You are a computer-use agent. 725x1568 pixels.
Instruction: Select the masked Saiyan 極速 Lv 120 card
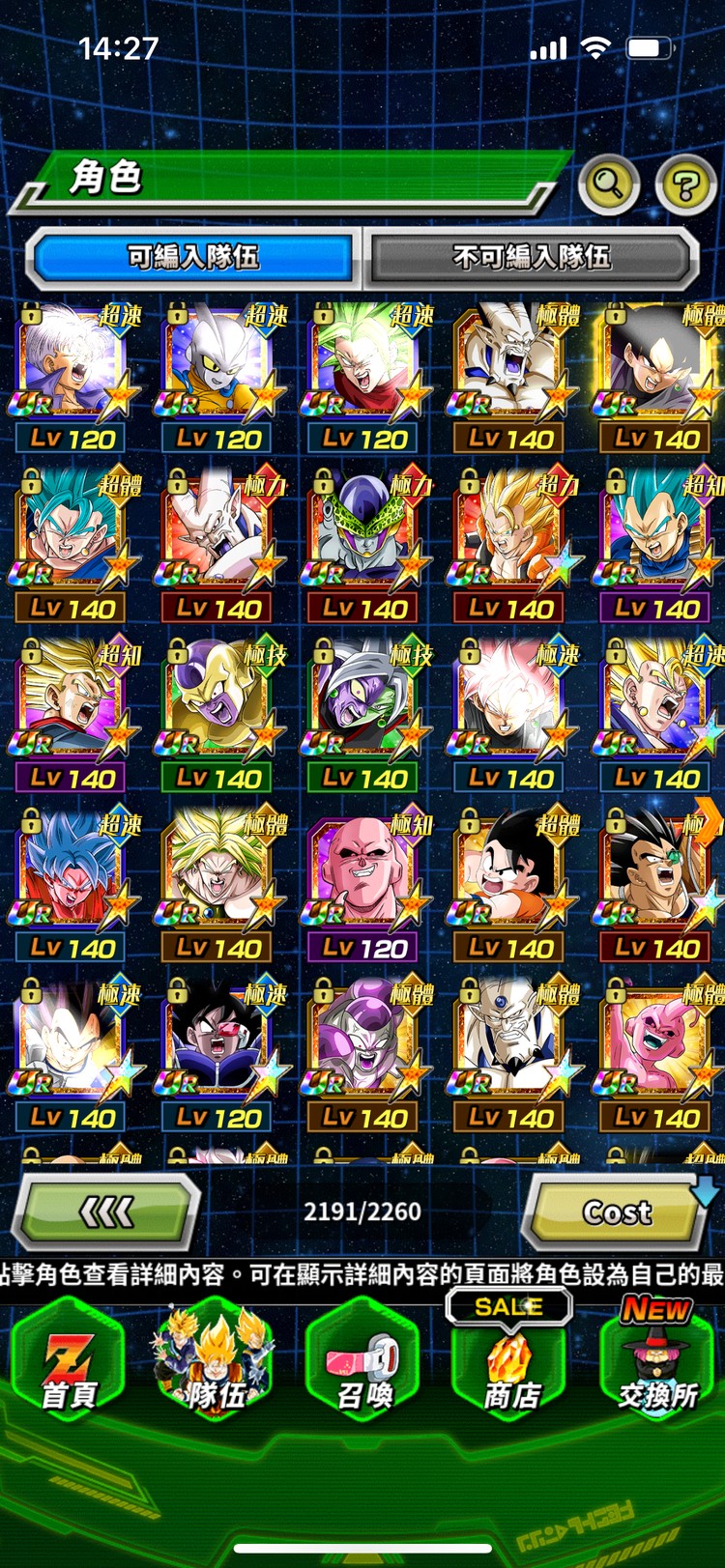point(218,1052)
